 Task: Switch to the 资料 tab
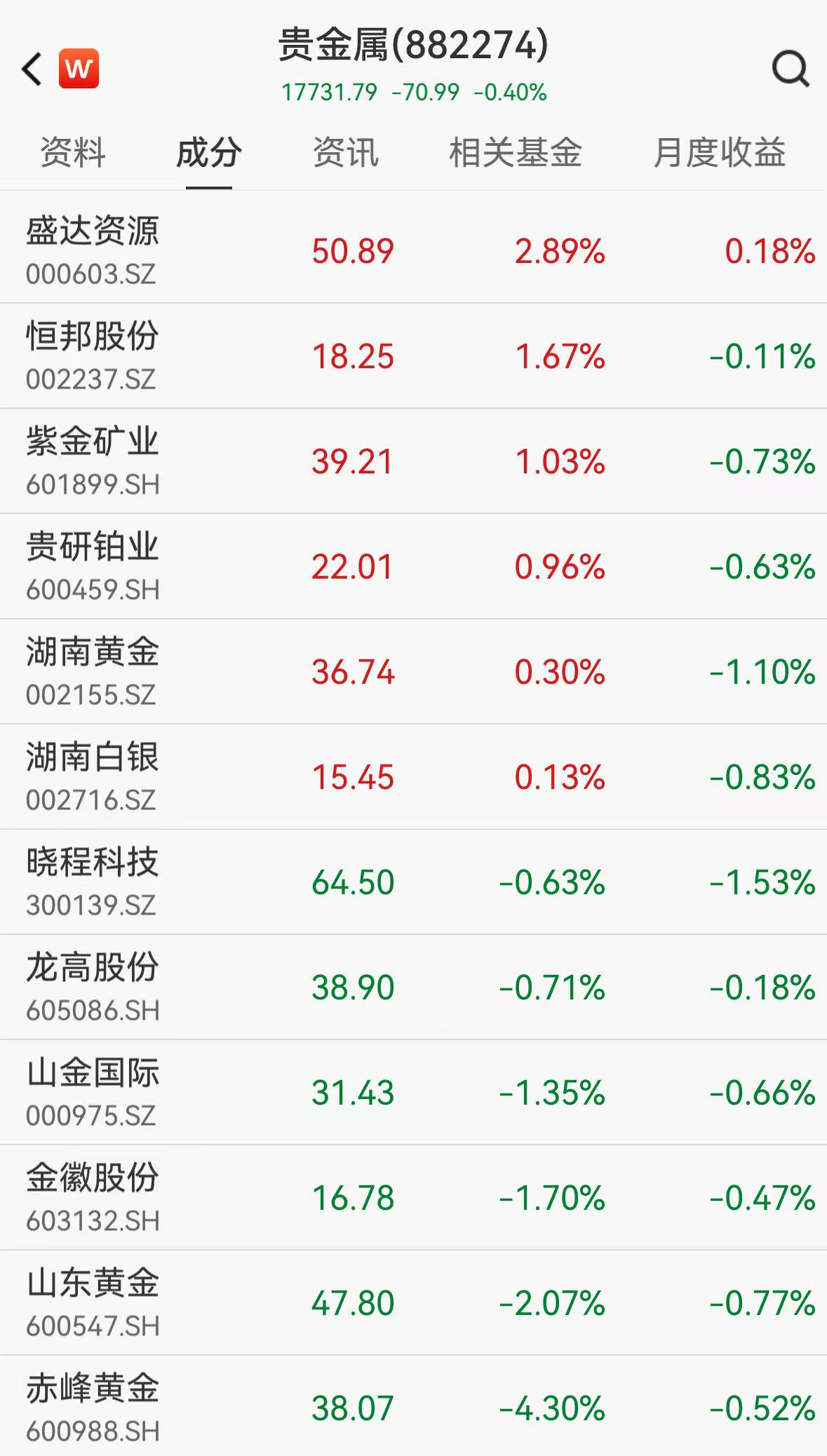[73, 152]
